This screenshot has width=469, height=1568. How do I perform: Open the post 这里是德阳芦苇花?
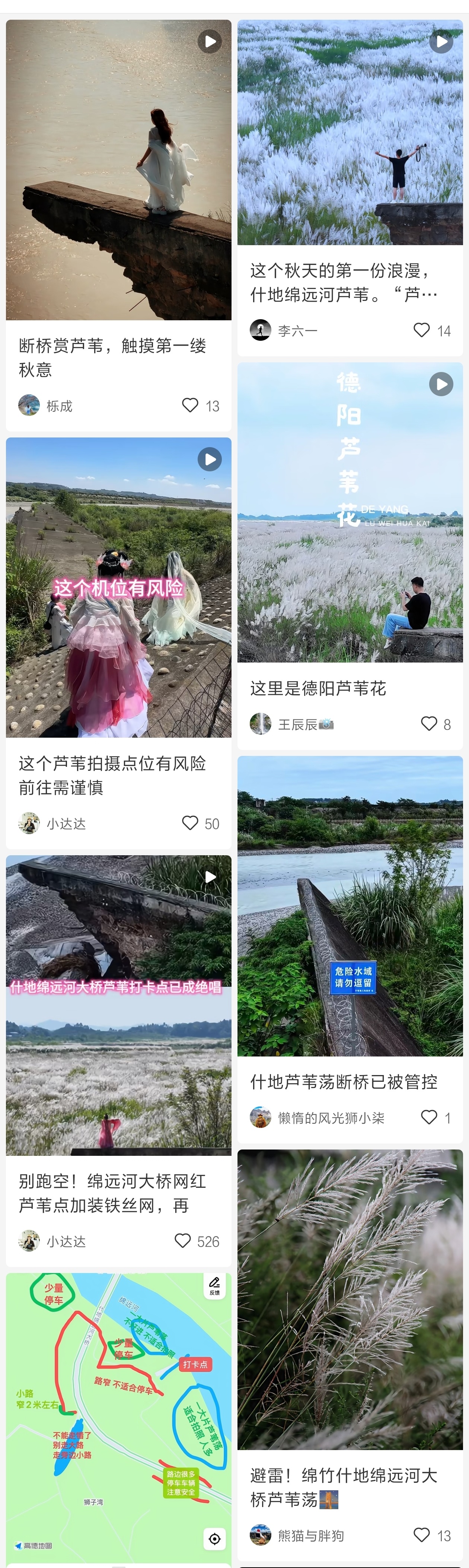pyautogui.click(x=318, y=689)
